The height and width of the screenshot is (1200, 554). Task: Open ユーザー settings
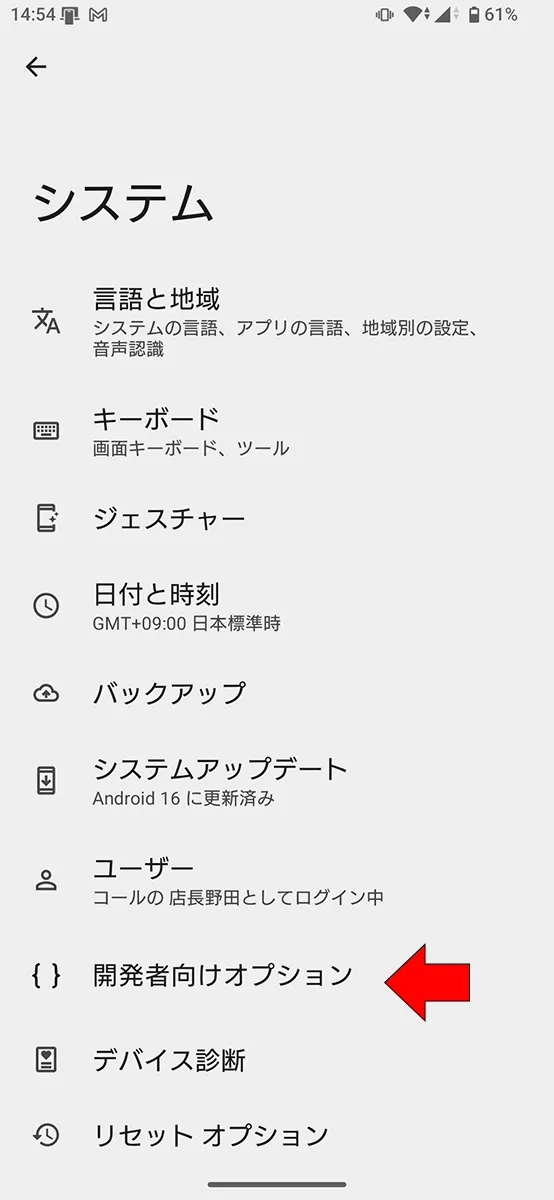[277, 880]
